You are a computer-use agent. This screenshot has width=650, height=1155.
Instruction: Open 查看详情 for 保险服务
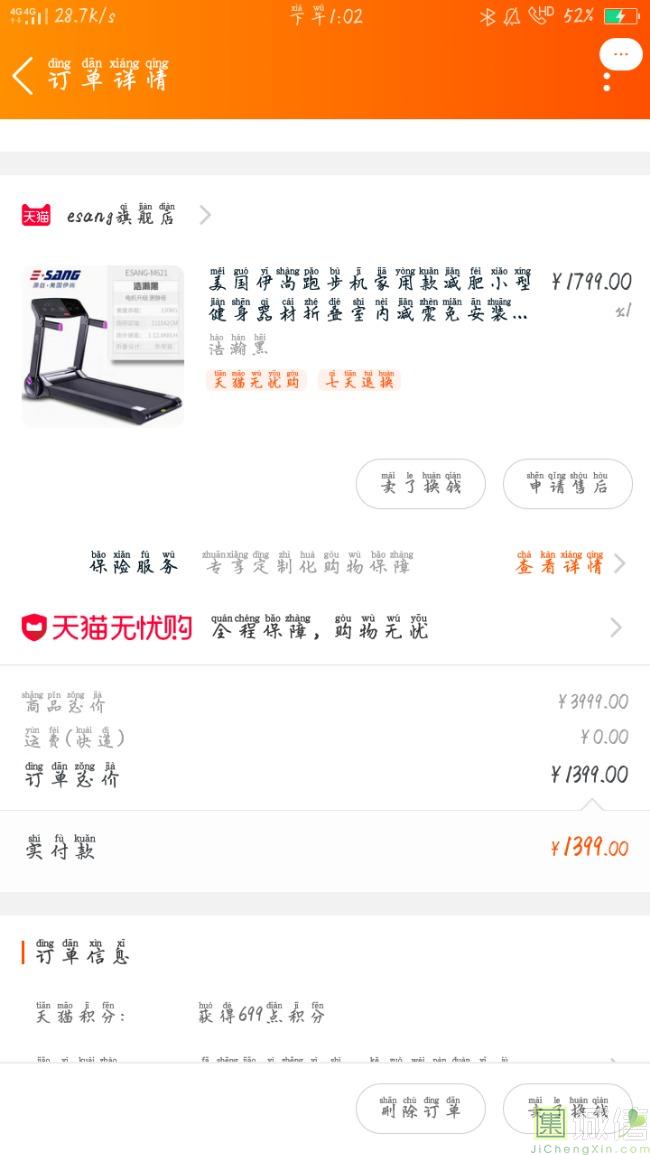tap(569, 564)
